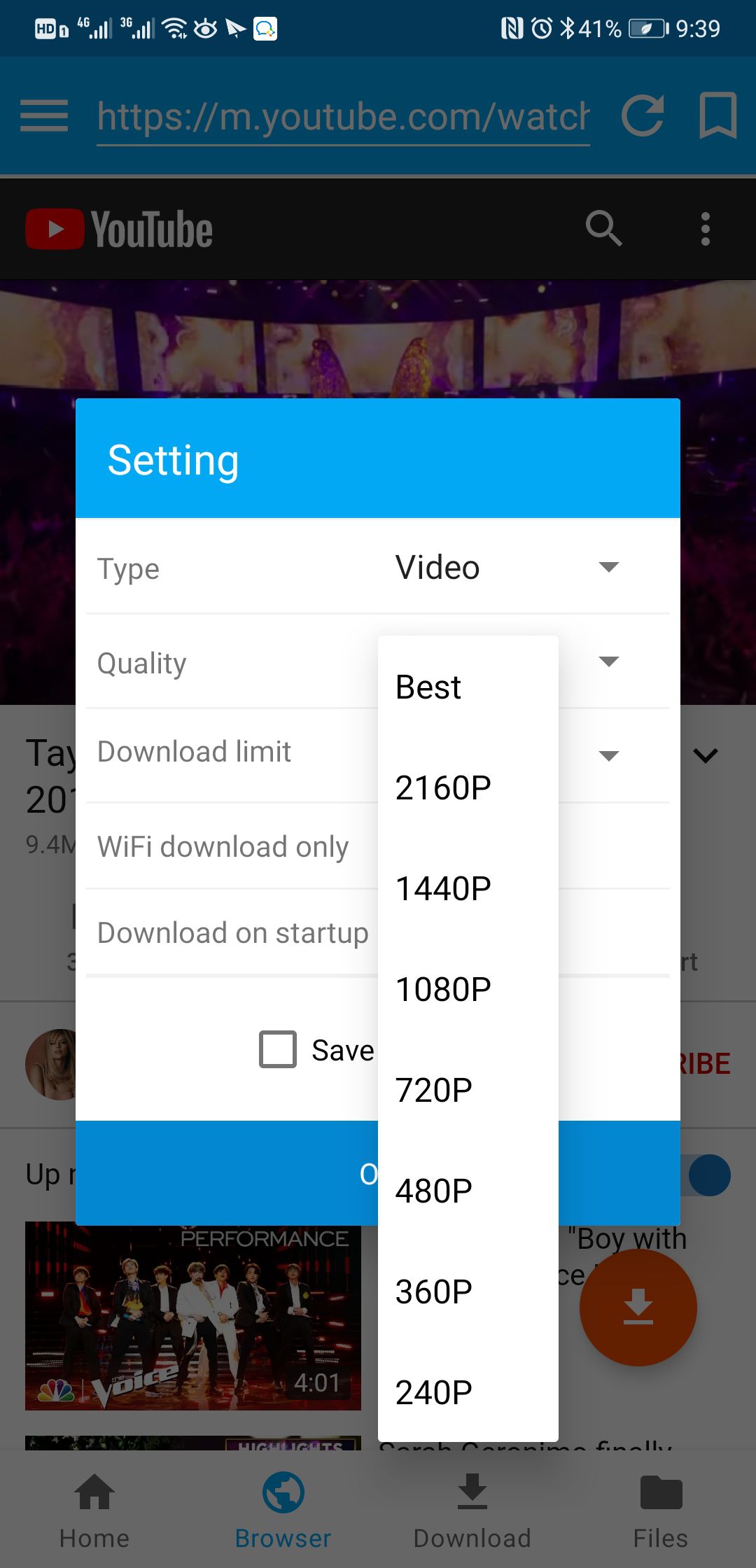Viewport: 756px width, 1568px height.
Task: Choose 360P quality
Action: coord(468,1291)
